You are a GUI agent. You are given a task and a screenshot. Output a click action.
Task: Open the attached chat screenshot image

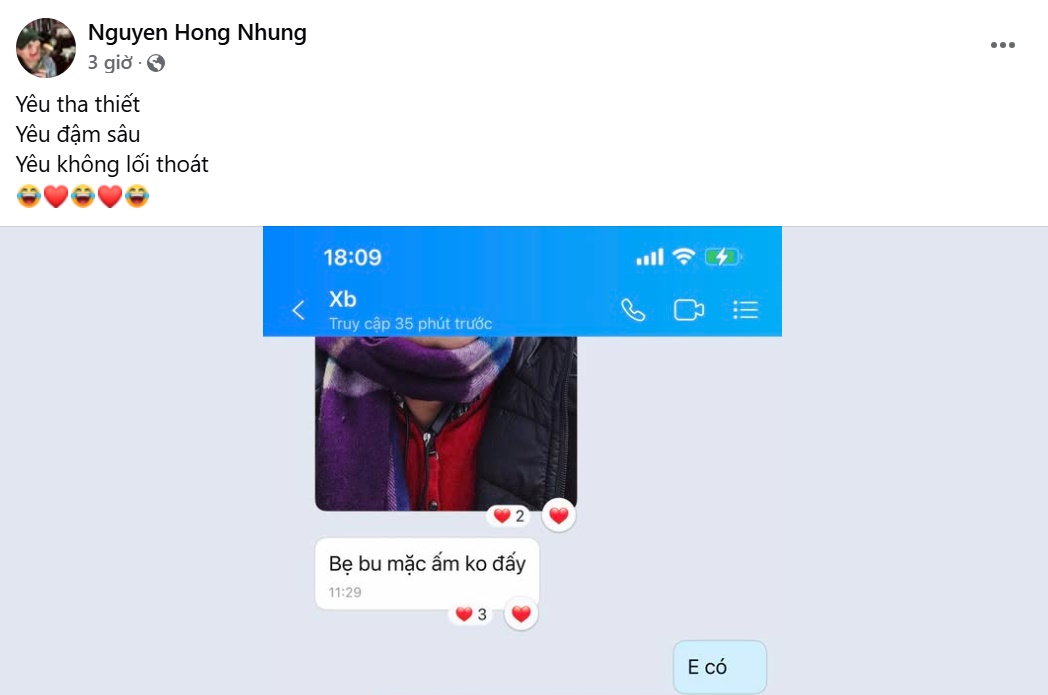coord(522,460)
